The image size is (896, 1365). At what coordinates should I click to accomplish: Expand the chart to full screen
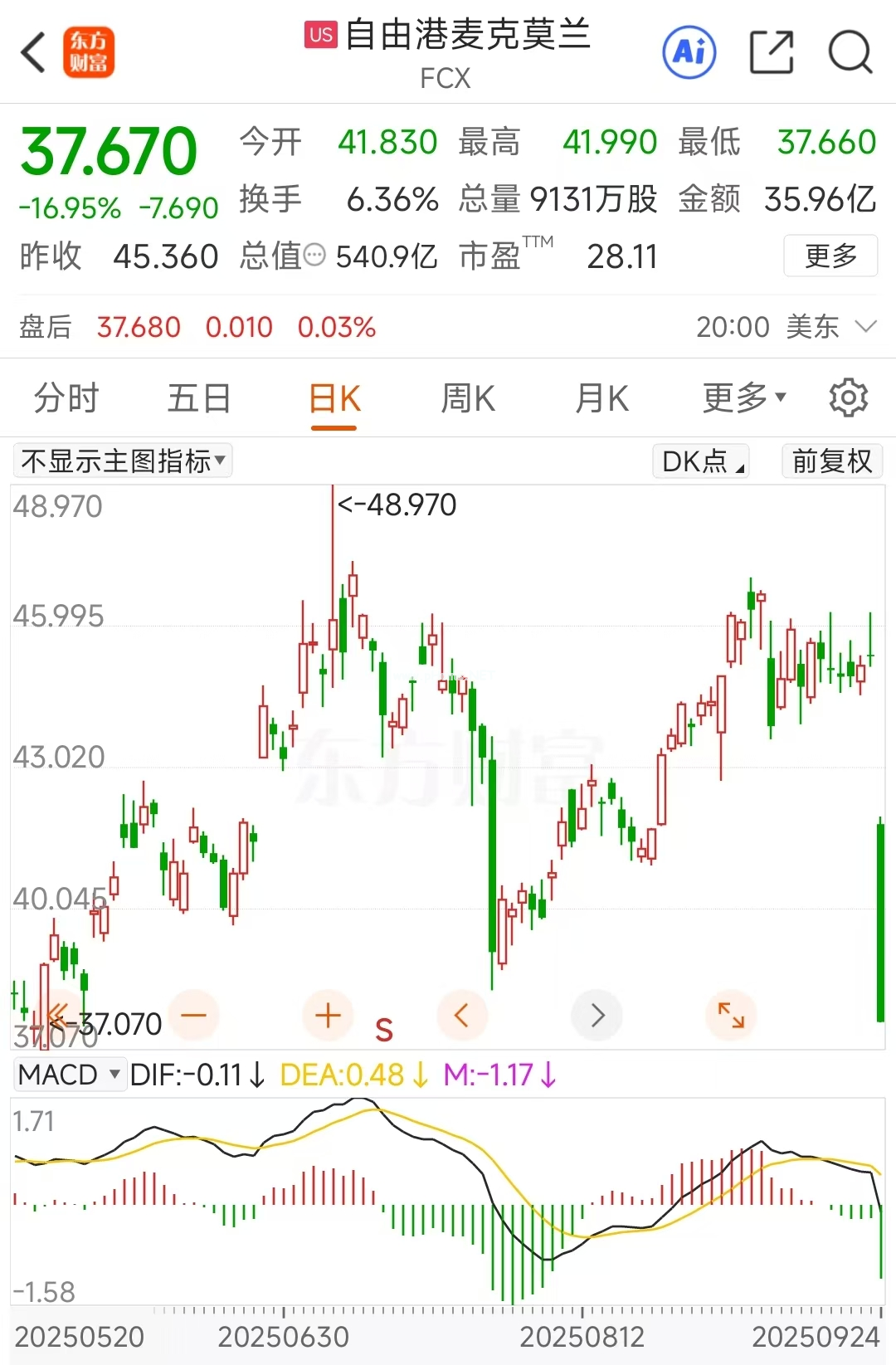click(x=731, y=1015)
